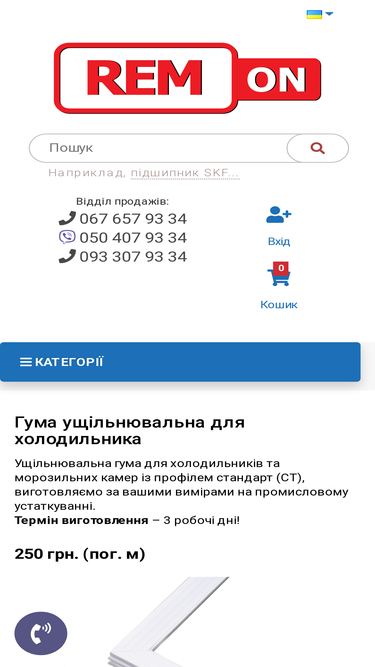Open the Кошик shopping cart
Image resolution: width=375 pixels, height=667 pixels.
click(x=279, y=285)
